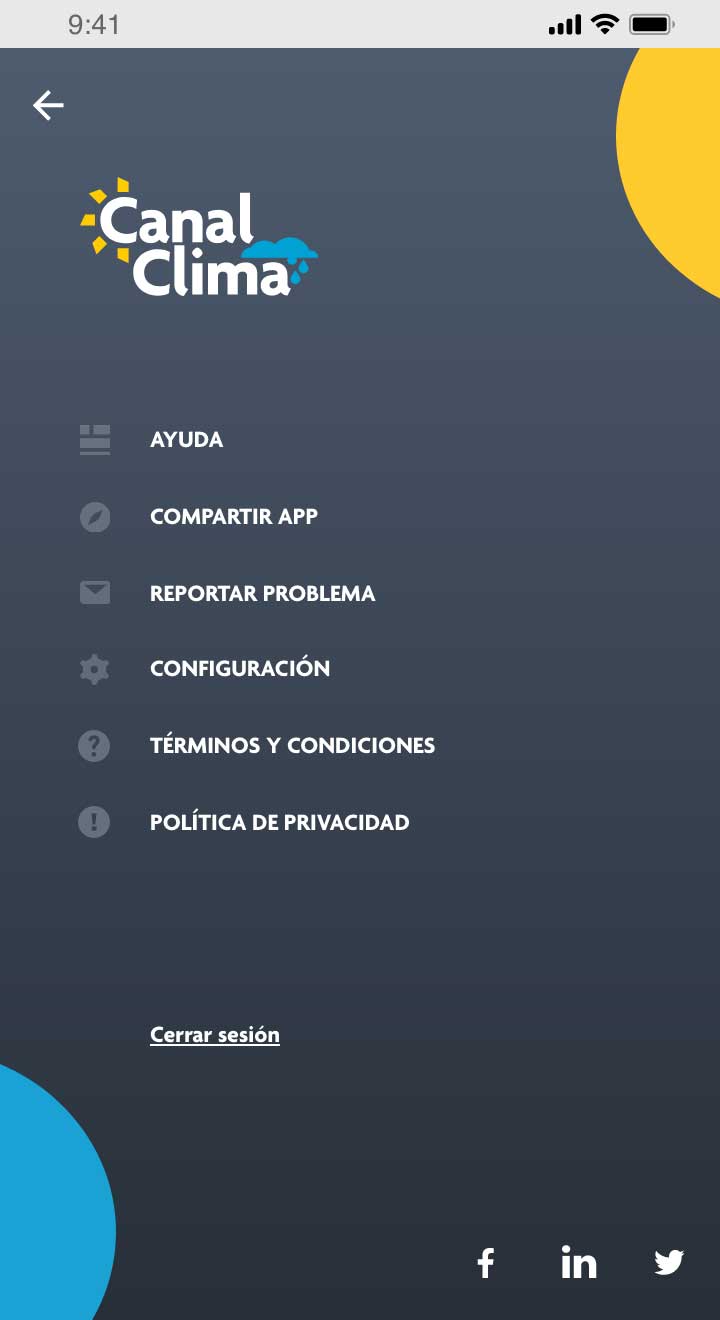Open Reportar Problema

(262, 593)
